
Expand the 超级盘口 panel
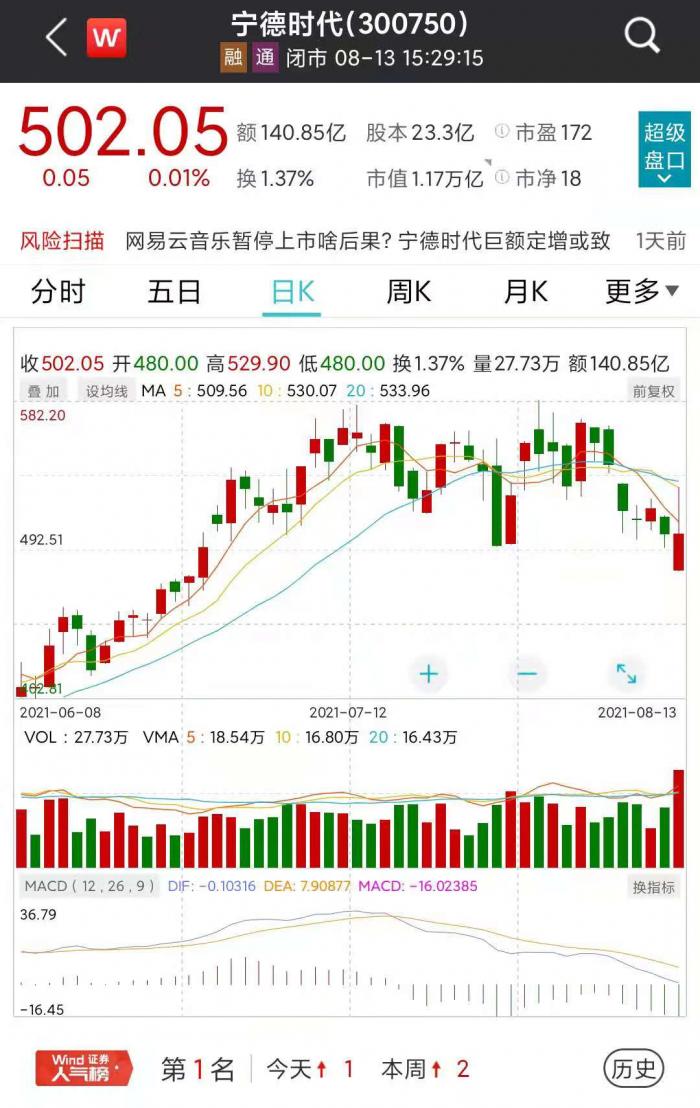coord(664,150)
